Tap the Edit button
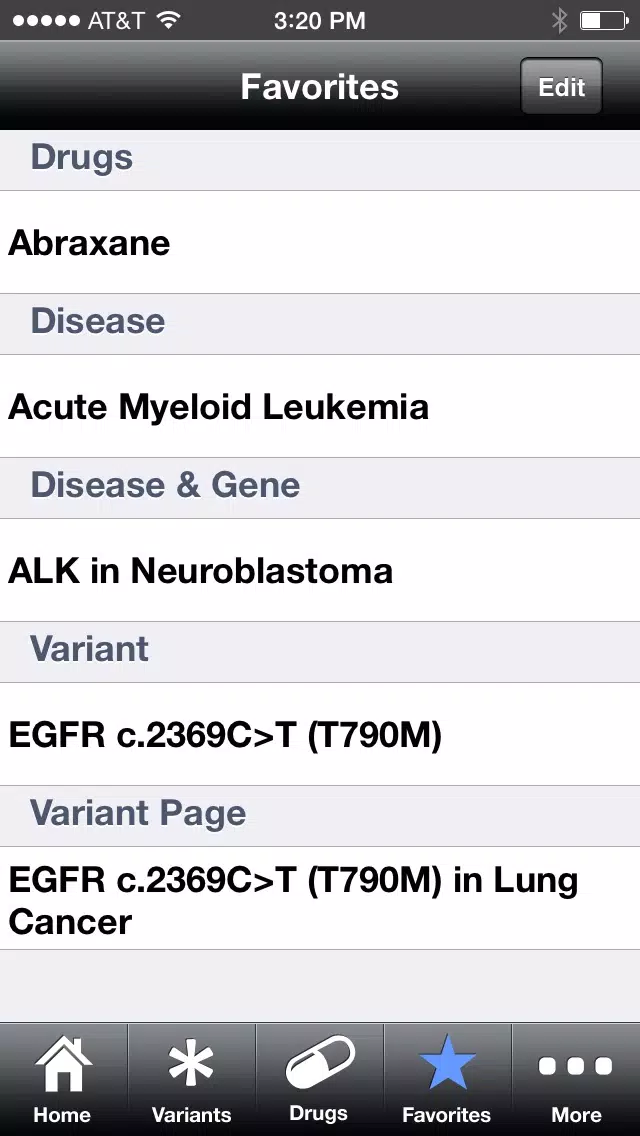 561,87
